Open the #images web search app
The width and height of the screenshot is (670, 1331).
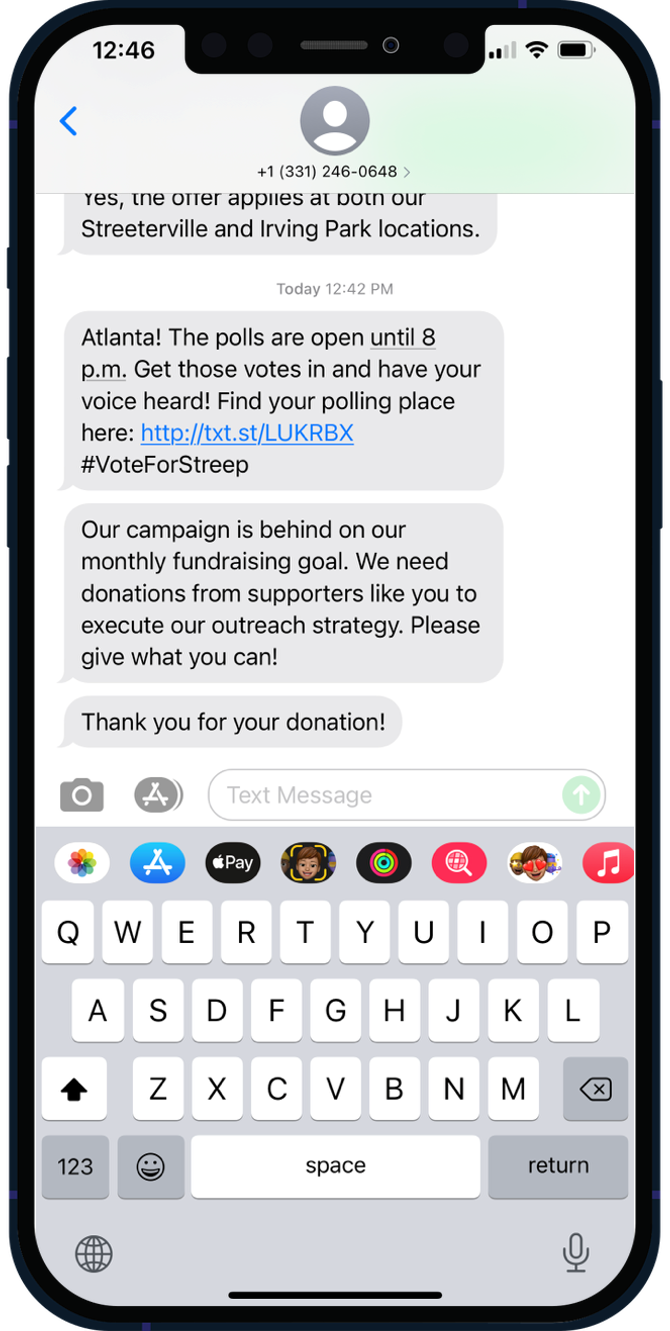(x=459, y=863)
